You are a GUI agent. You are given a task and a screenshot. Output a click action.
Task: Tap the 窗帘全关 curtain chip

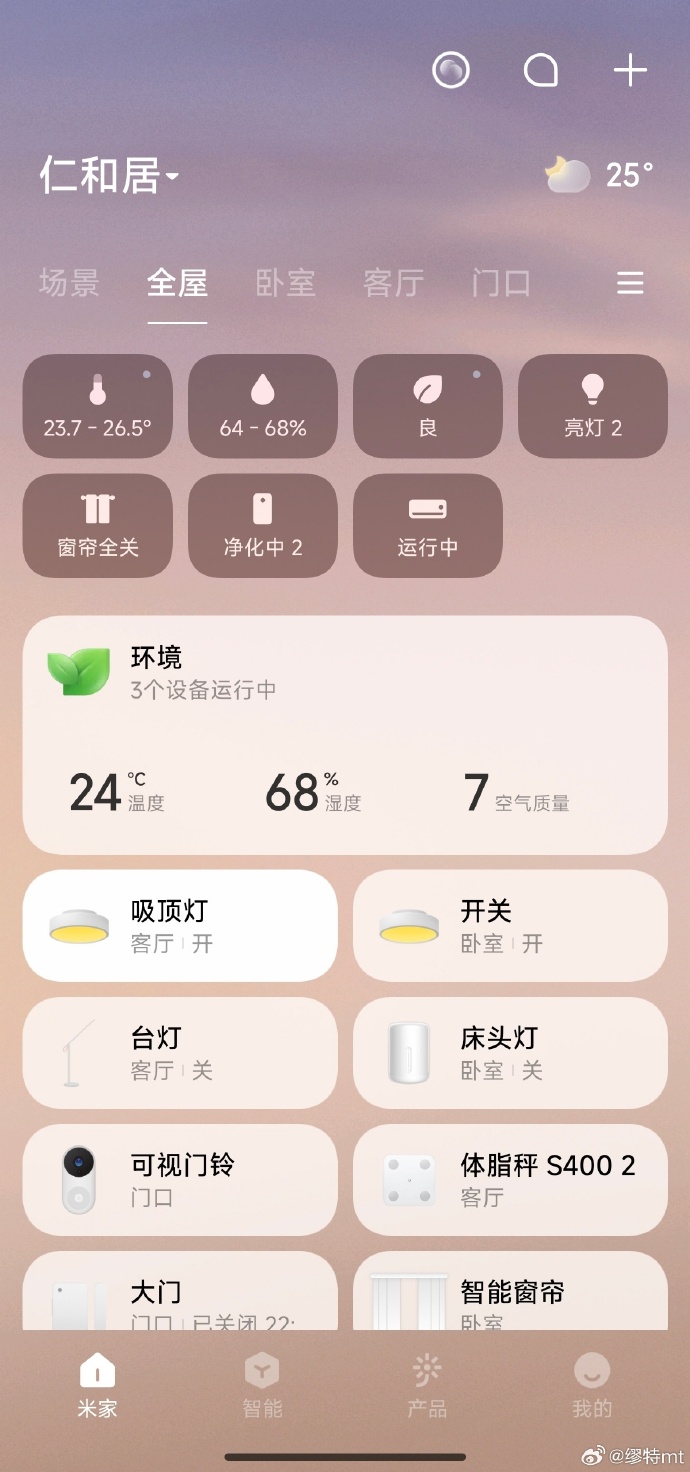[98, 526]
